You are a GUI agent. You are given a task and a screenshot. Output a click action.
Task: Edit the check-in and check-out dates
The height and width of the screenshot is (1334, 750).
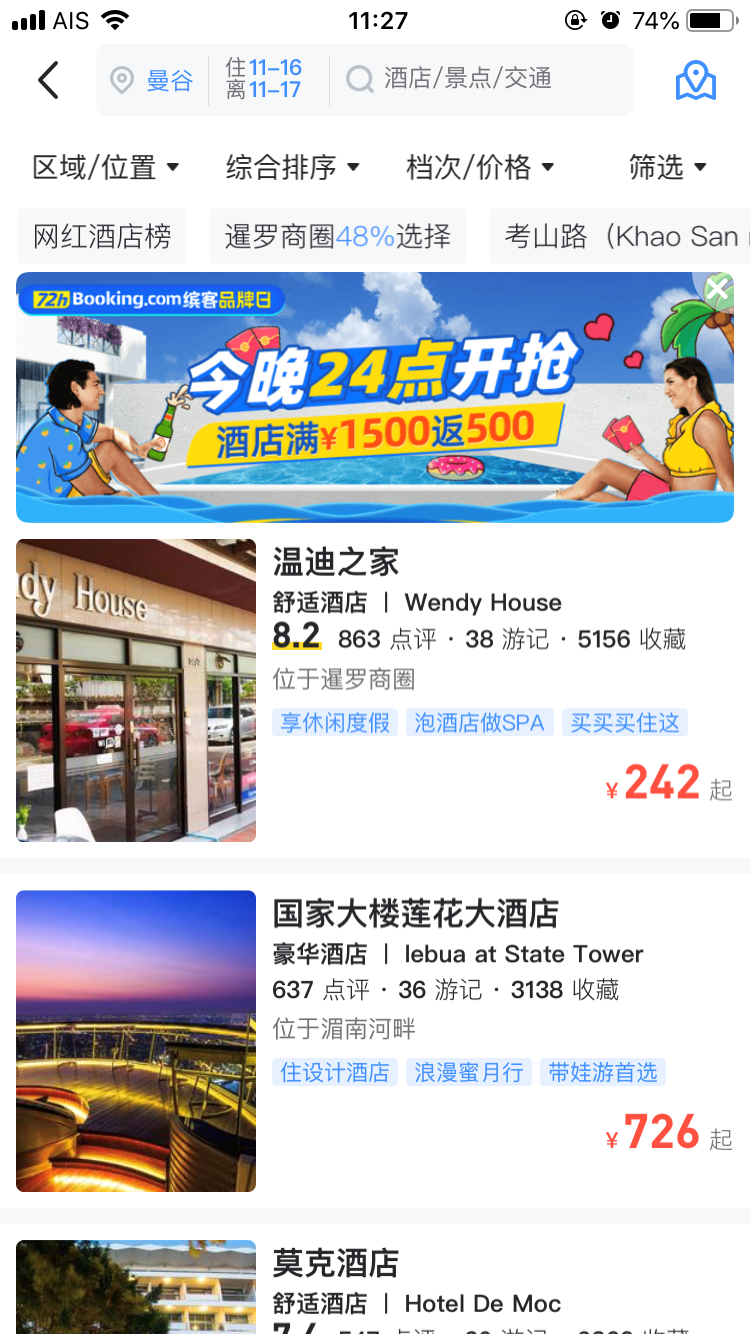[x=264, y=79]
